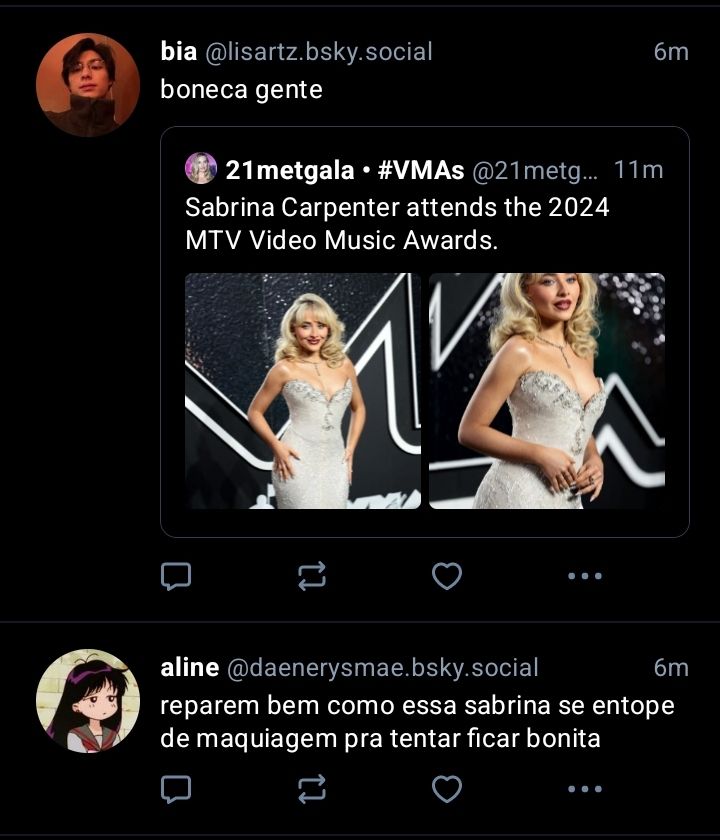This screenshot has height=840, width=720.
Task: Repost aline's post
Action: click(x=311, y=790)
